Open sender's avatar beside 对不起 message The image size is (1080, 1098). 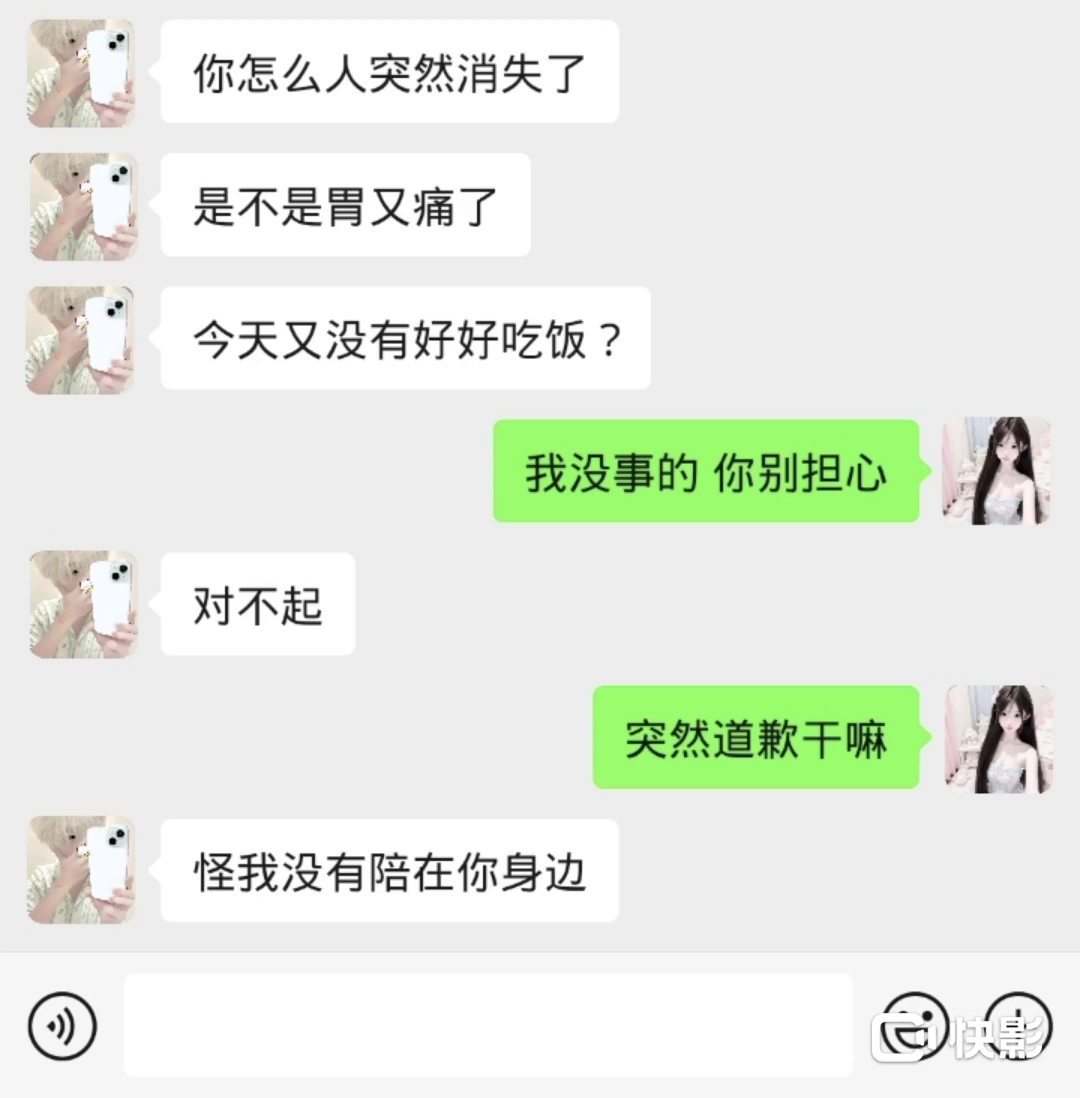tap(81, 604)
